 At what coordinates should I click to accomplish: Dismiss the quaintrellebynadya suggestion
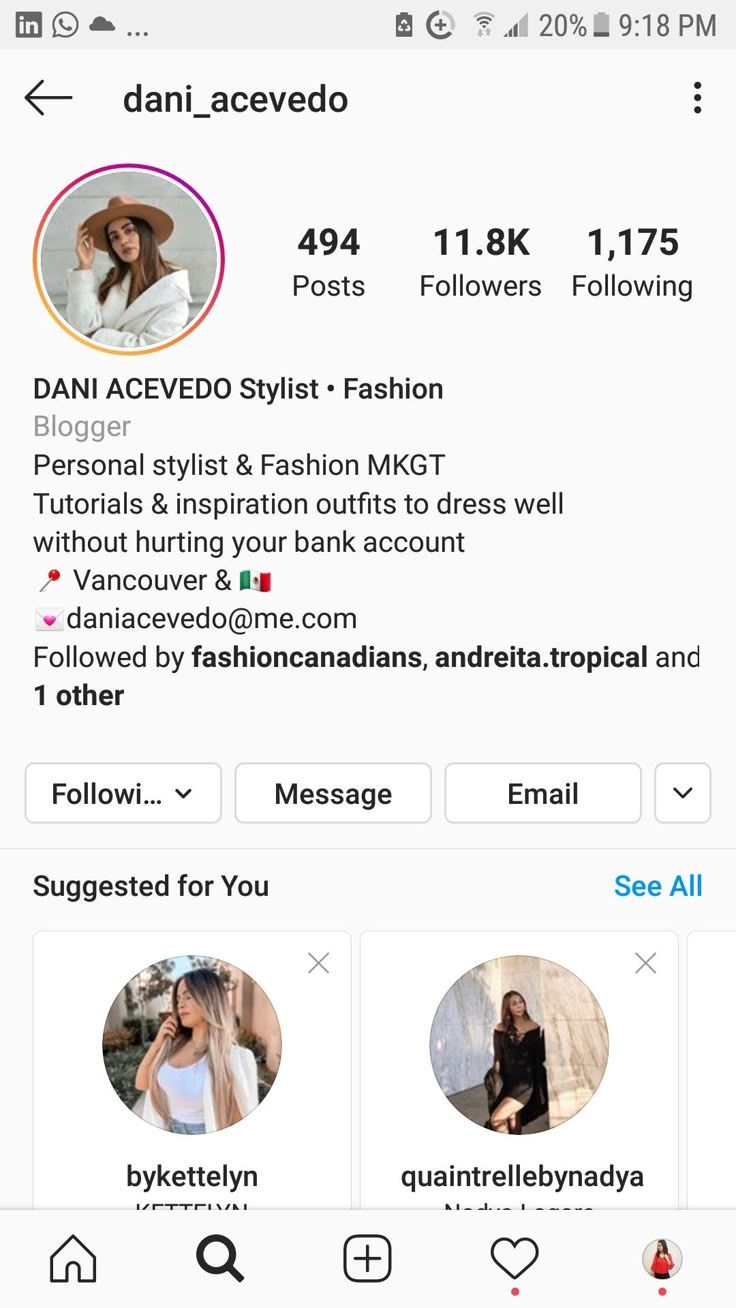[x=646, y=963]
